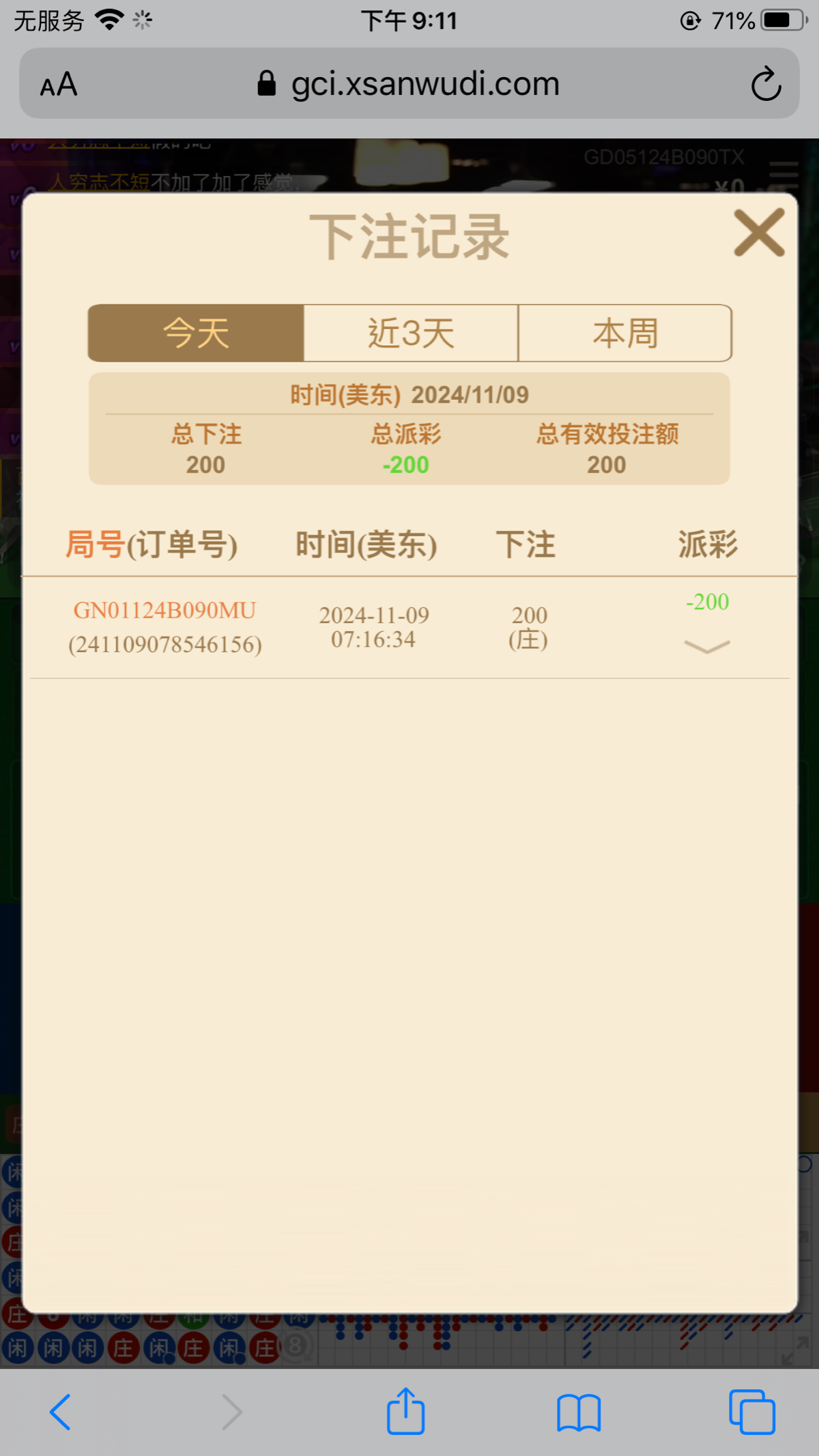Image resolution: width=819 pixels, height=1456 pixels.
Task: Close the 下注记录 dialog
Action: click(x=759, y=233)
